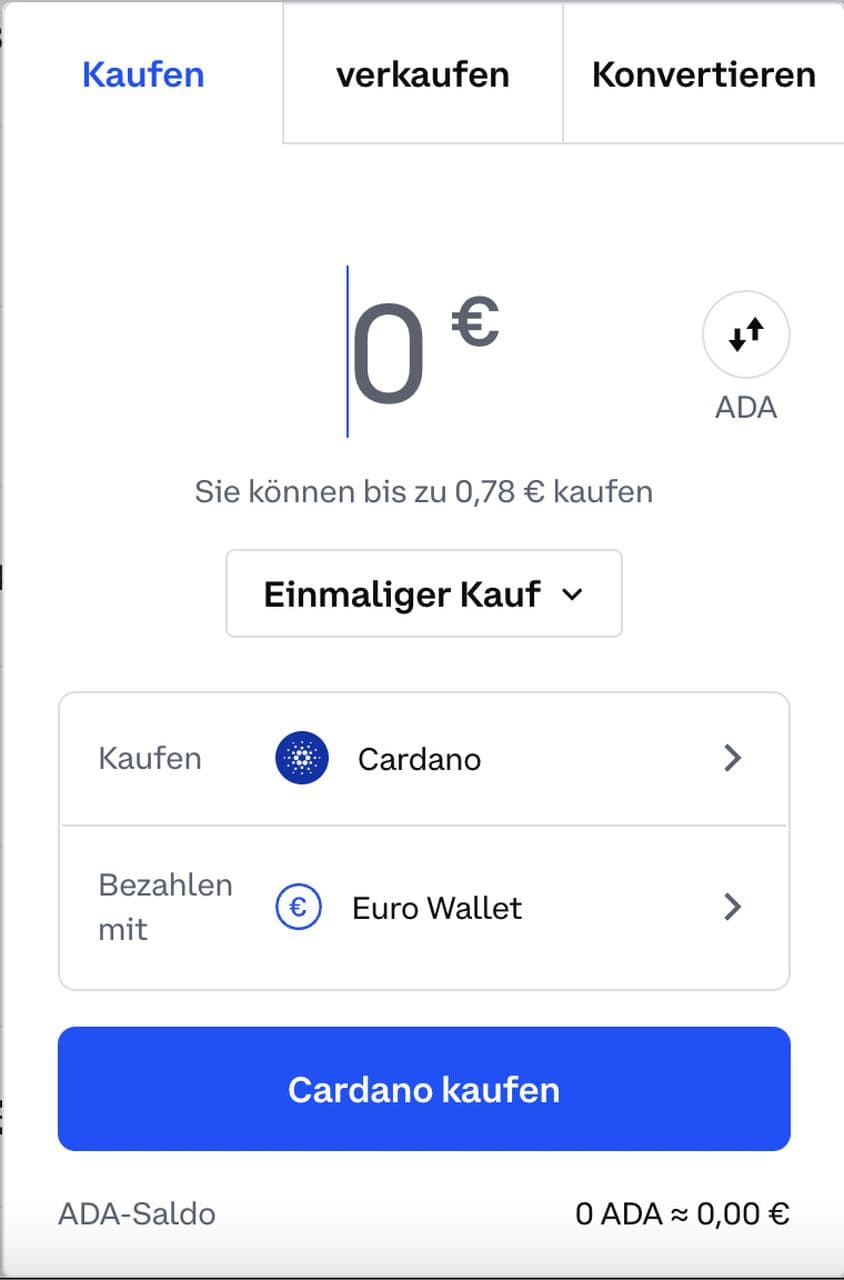The image size is (844, 1280).
Task: Switch to the Kaufen tab
Action: [143, 75]
